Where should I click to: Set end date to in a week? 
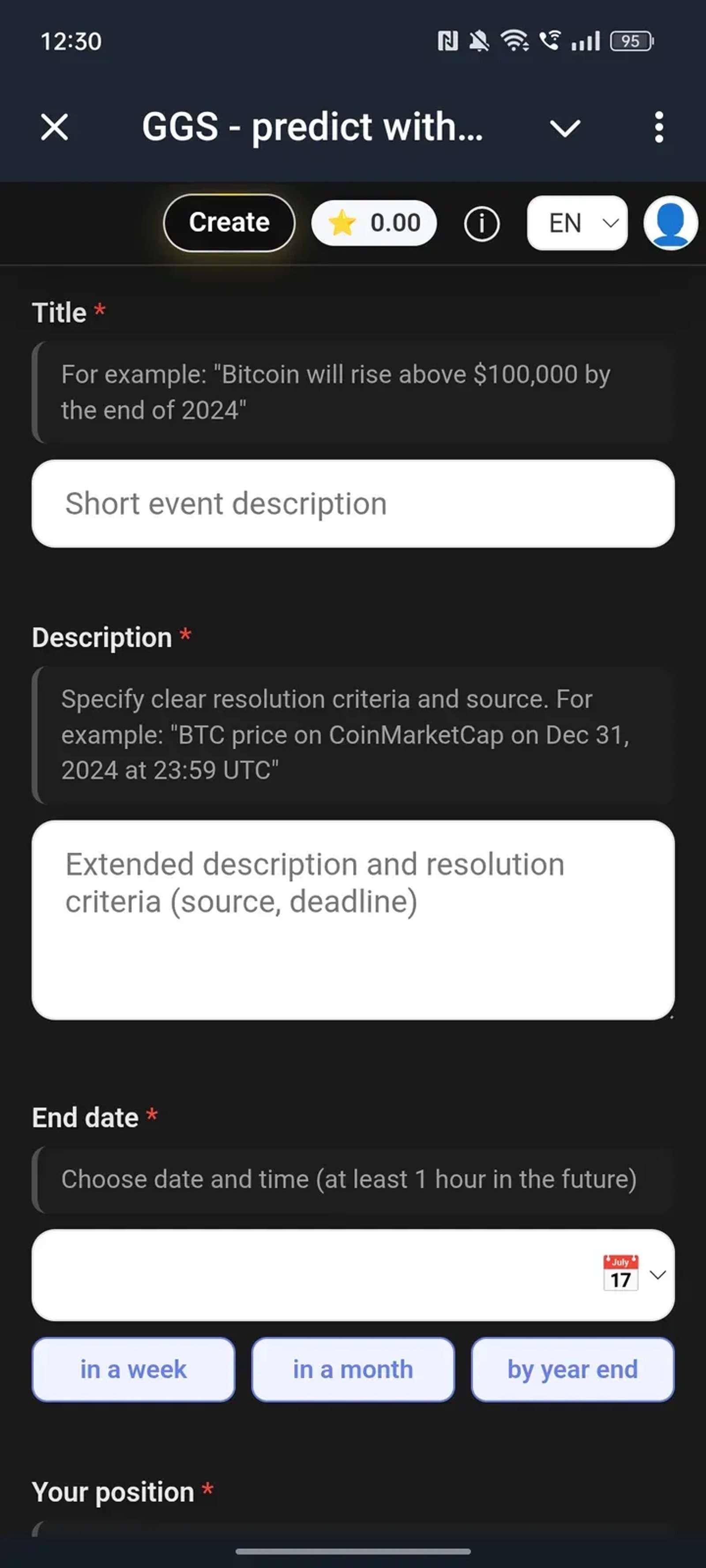tap(133, 1370)
